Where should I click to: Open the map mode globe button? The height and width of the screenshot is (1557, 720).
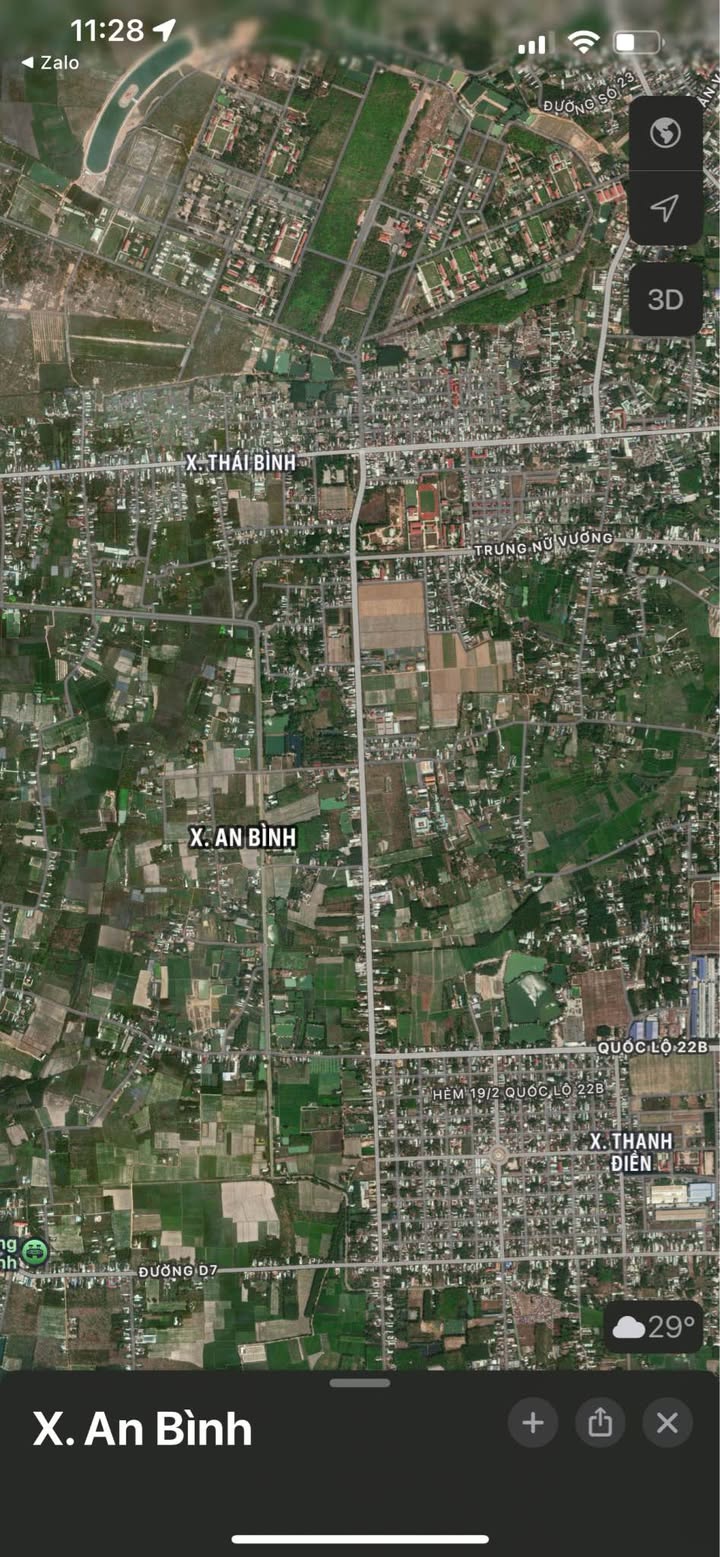point(665,133)
